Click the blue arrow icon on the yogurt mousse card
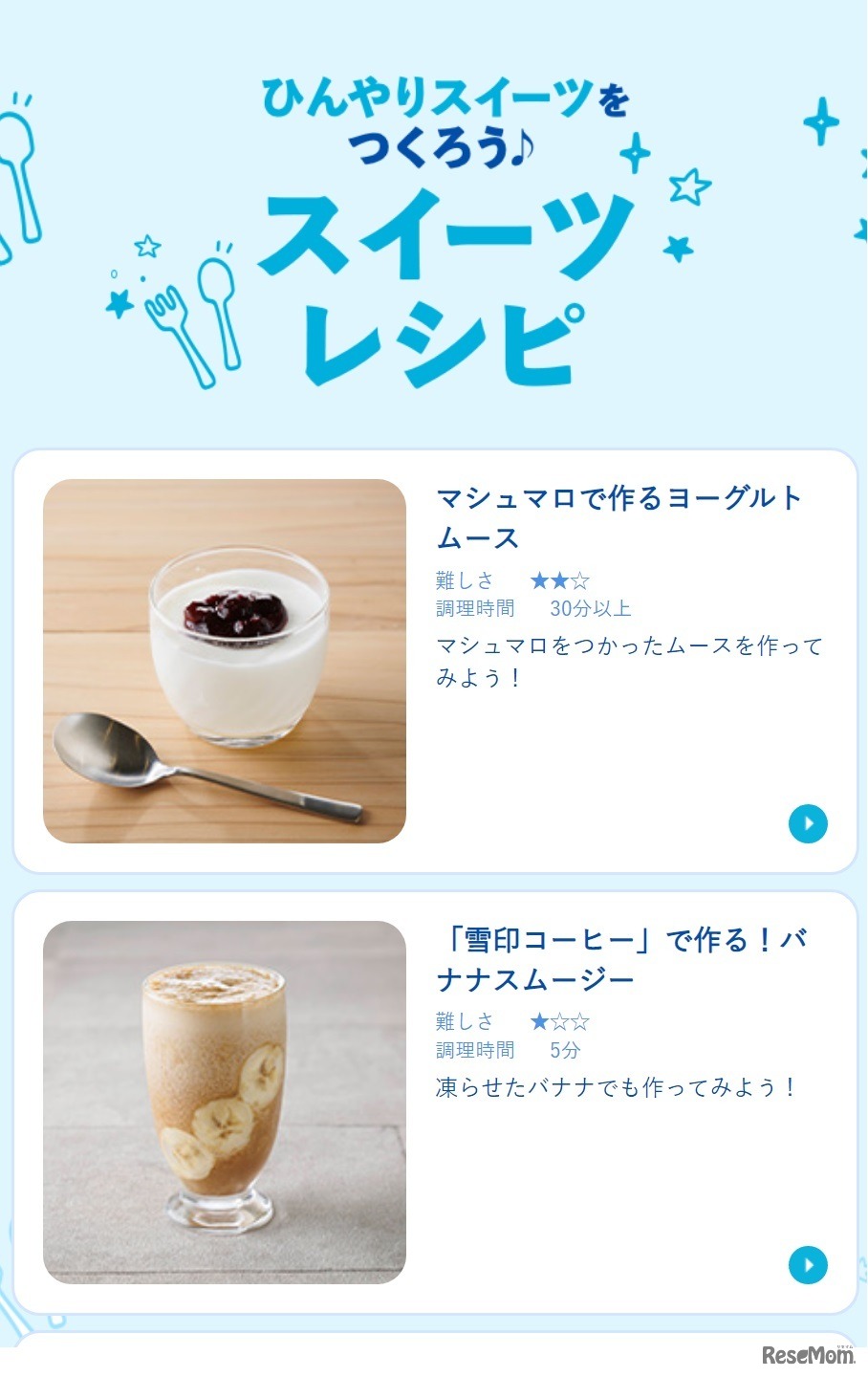 point(808,823)
